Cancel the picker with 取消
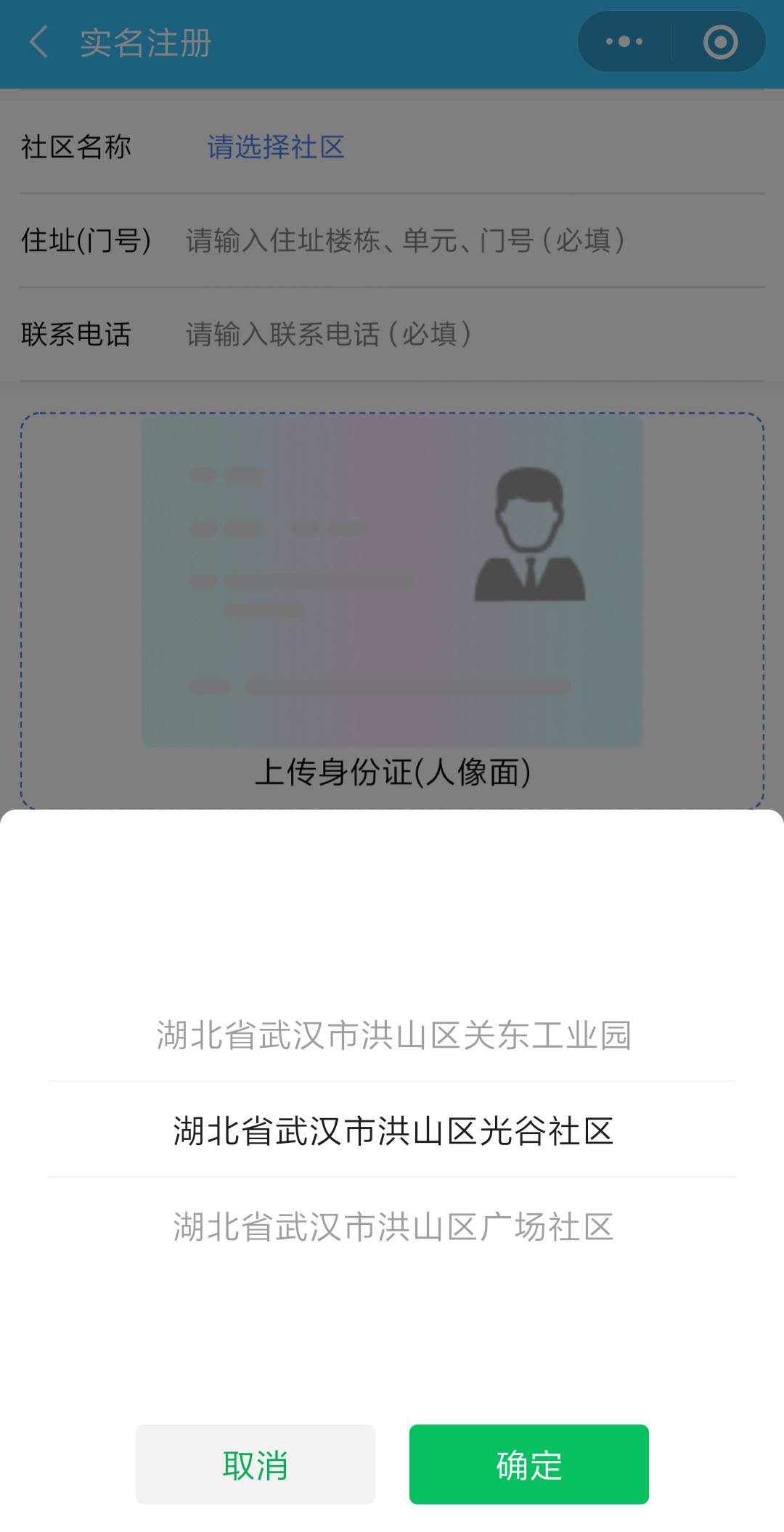The width and height of the screenshot is (784, 1532). [x=256, y=1464]
